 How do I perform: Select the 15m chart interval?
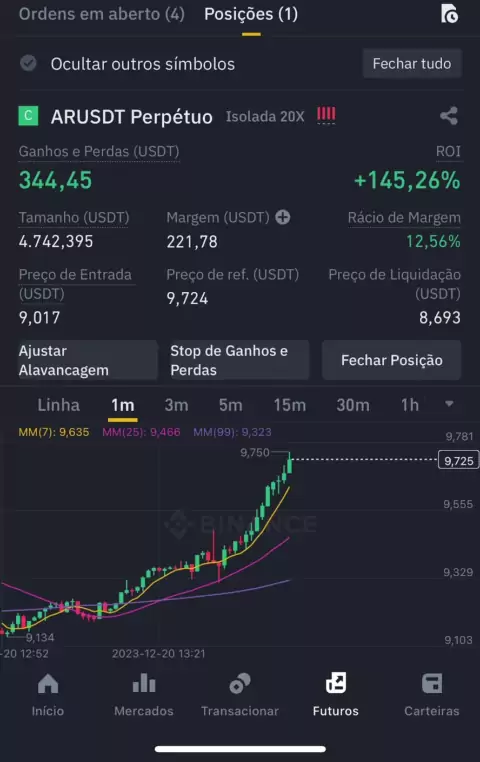tap(290, 405)
